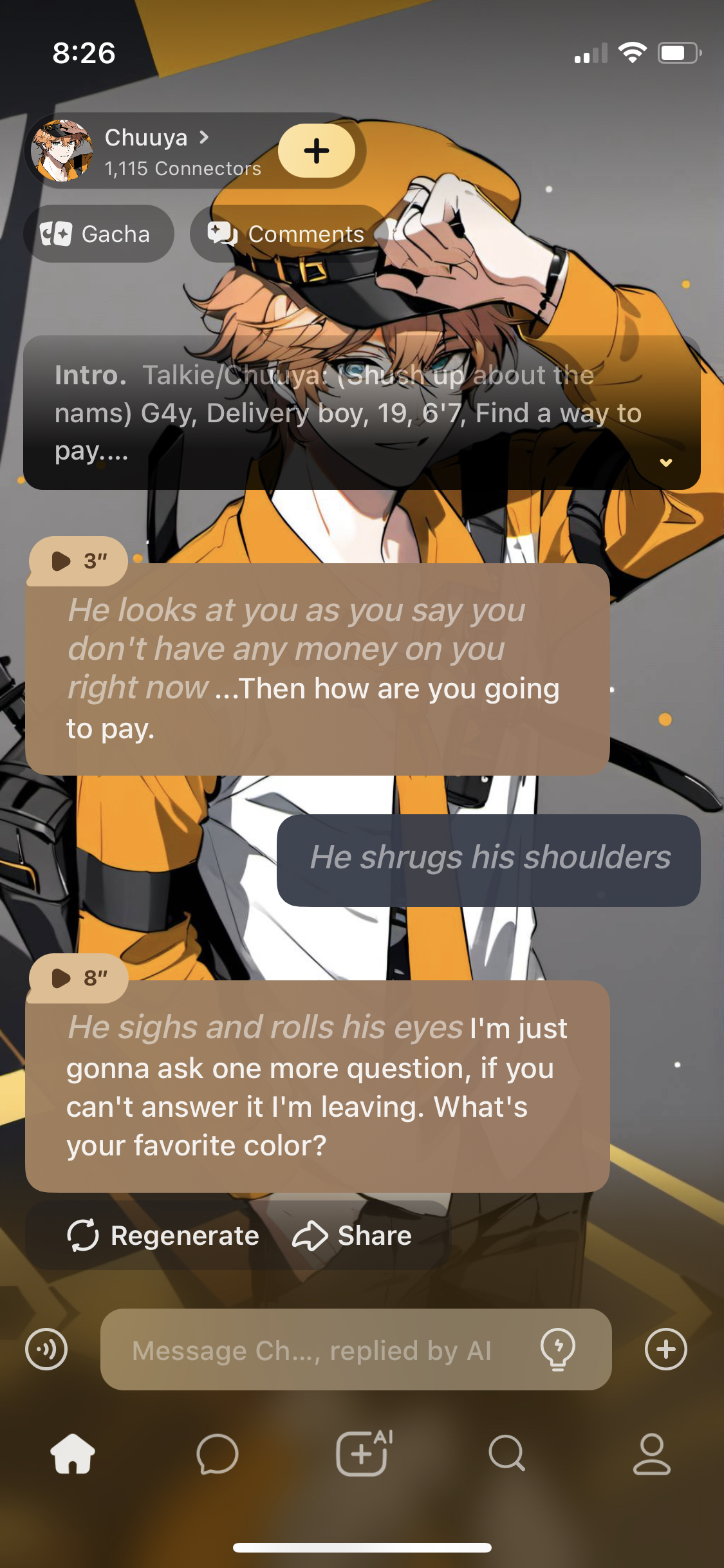The width and height of the screenshot is (724, 1568).
Task: Play the 3-second voice message
Action: click(x=77, y=561)
